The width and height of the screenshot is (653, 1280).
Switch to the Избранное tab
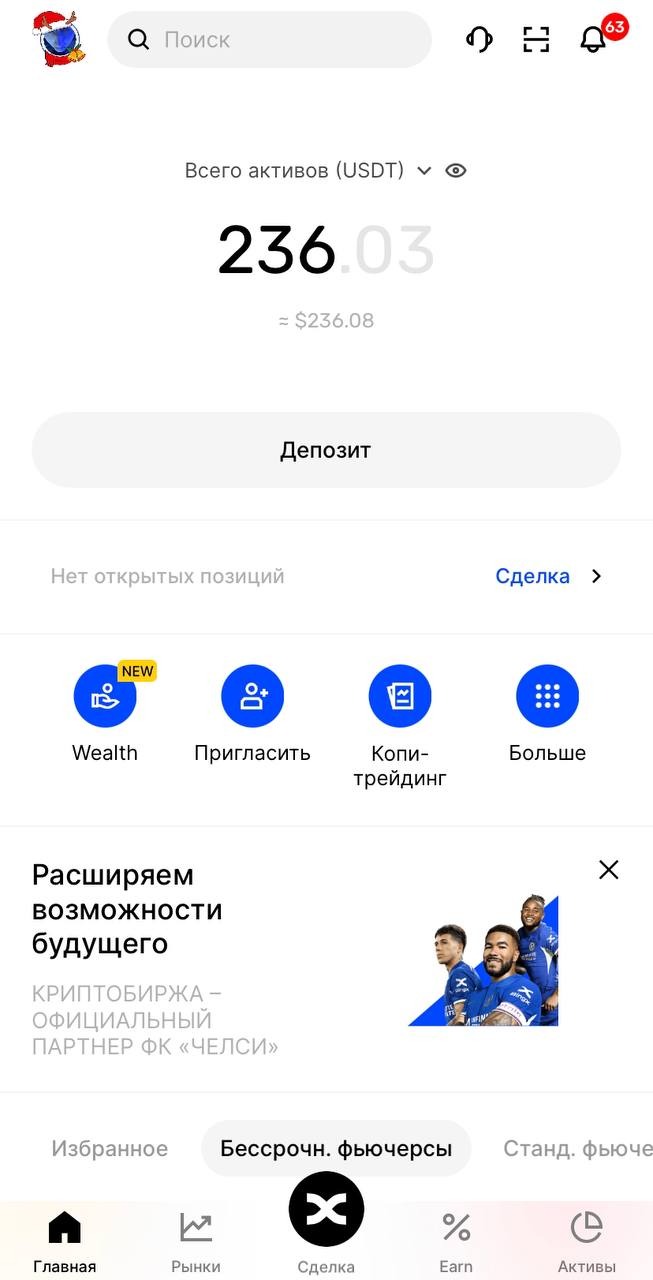pyautogui.click(x=110, y=1149)
